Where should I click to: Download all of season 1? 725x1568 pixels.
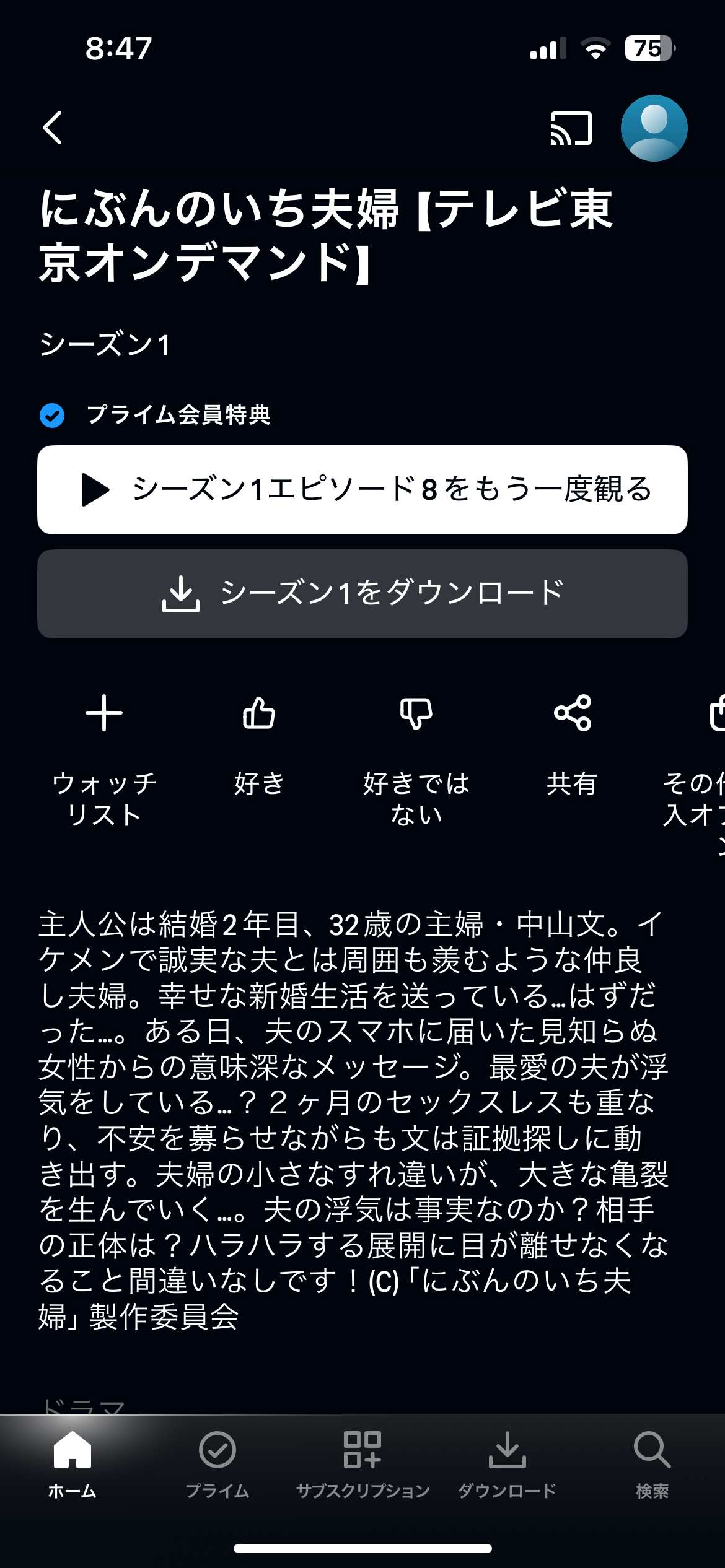point(362,593)
